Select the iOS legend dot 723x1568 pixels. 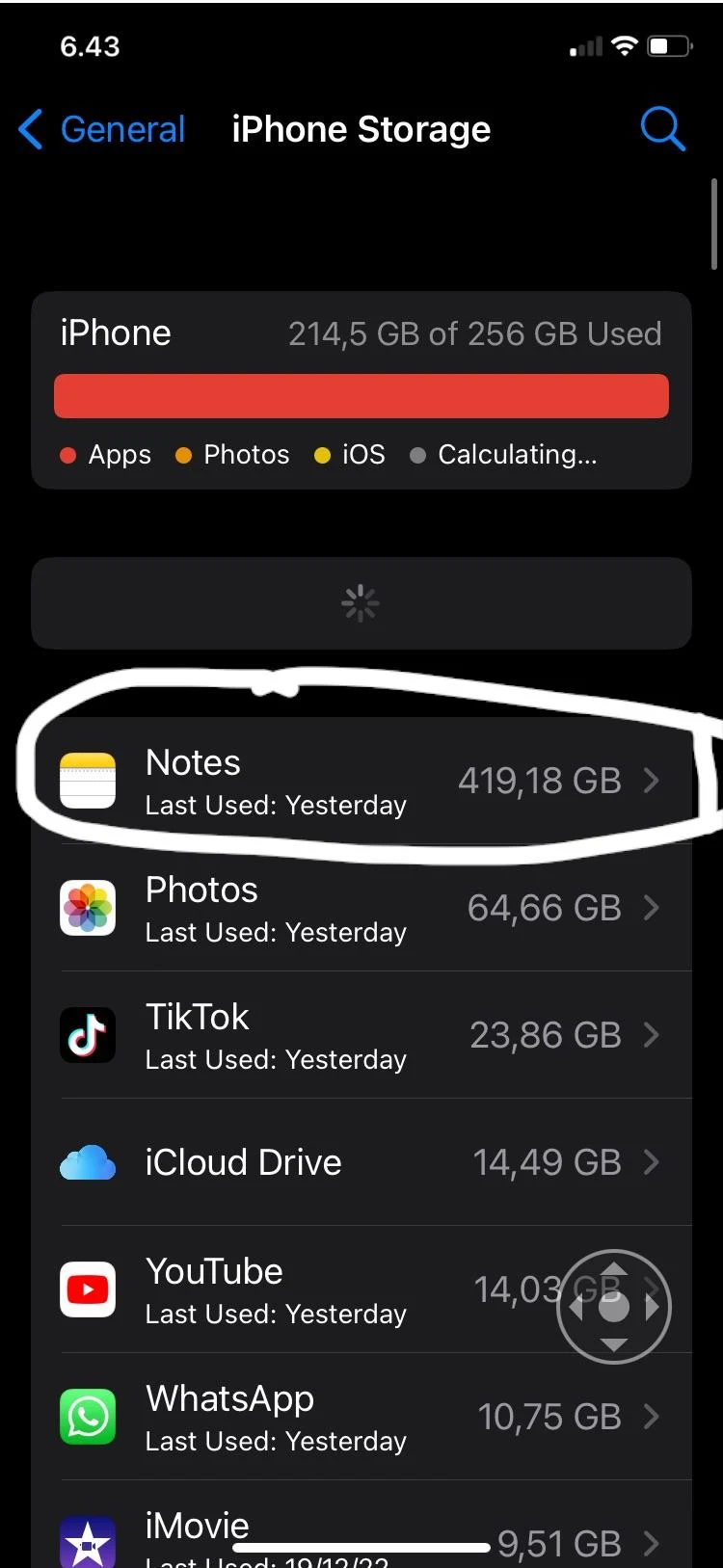pyautogui.click(x=322, y=454)
